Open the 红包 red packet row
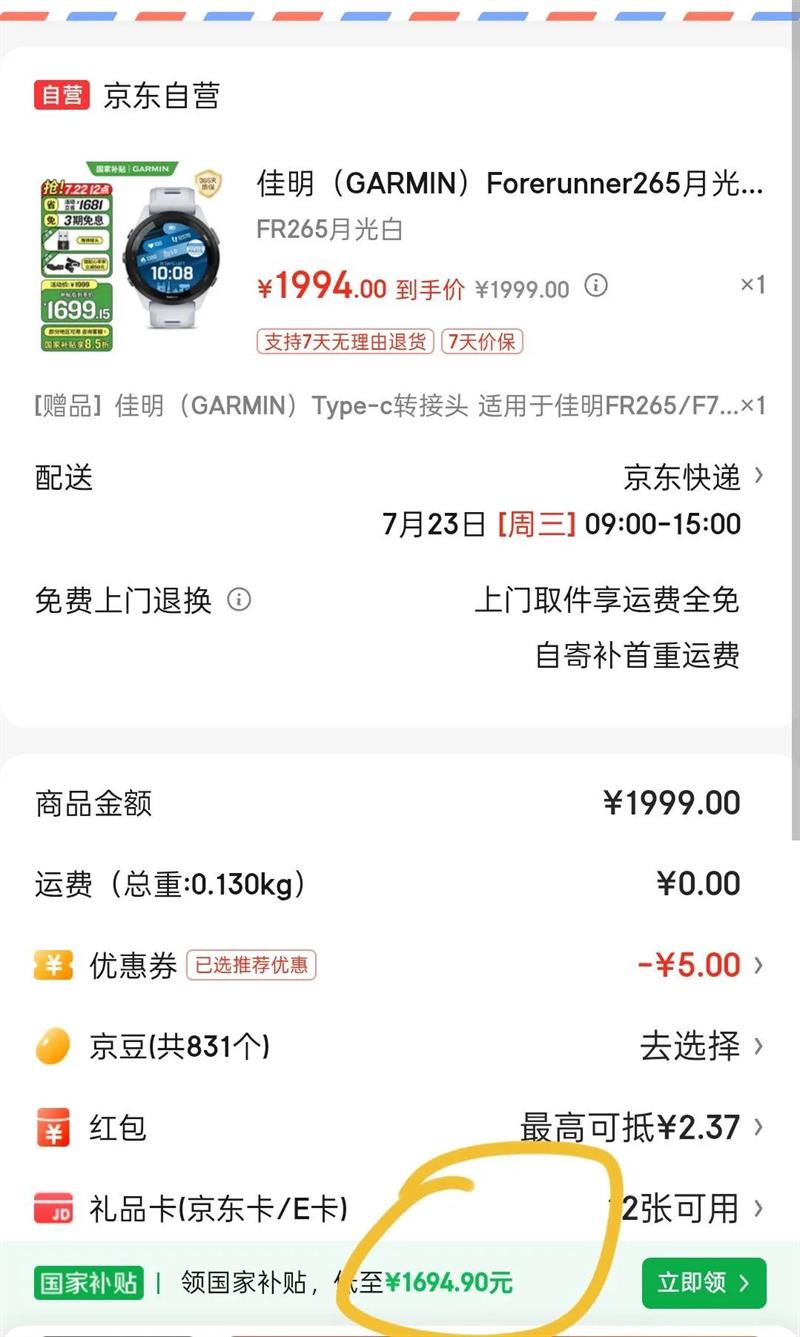Image resolution: width=800 pixels, height=1337 pixels. click(x=640, y=1128)
